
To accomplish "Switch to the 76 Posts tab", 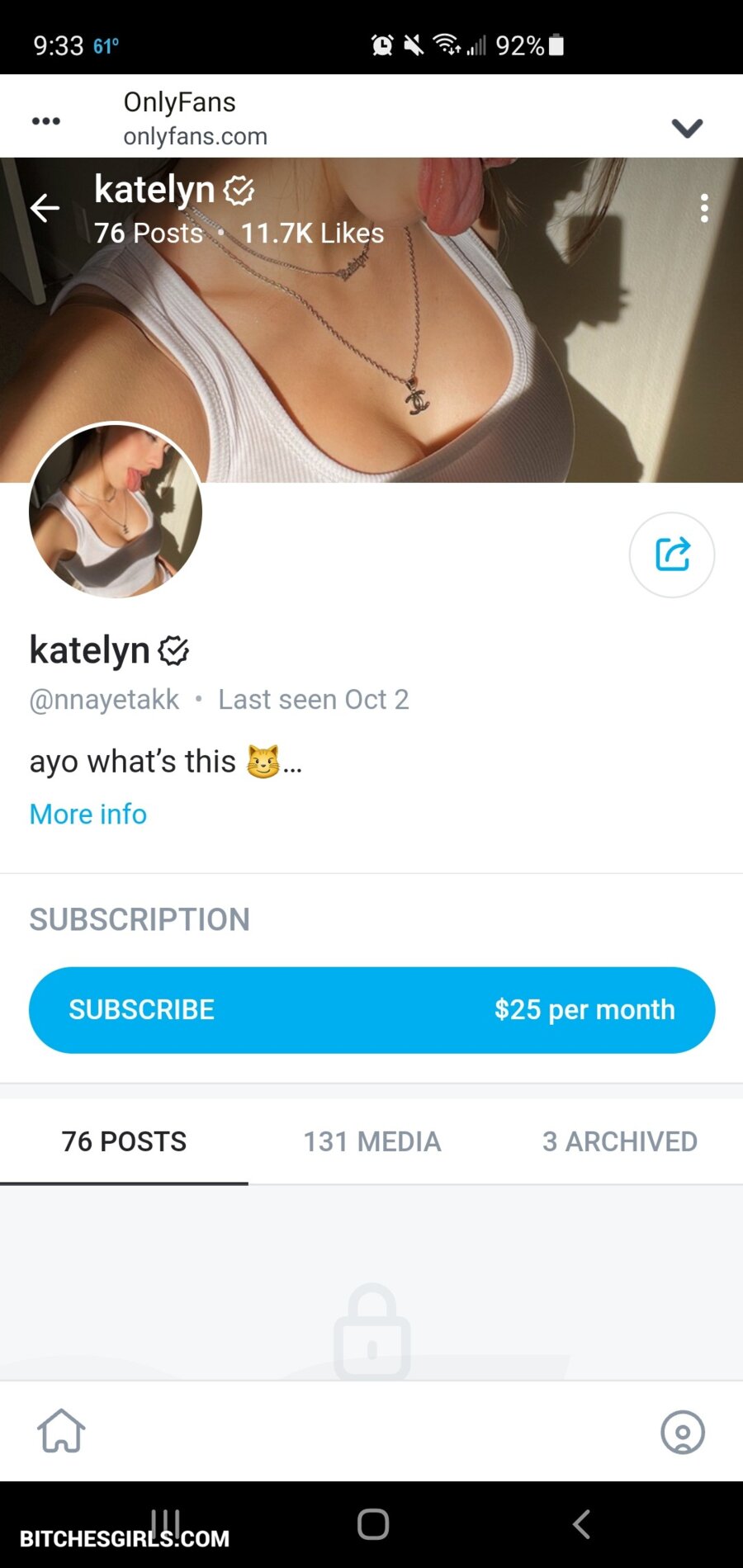I will click(x=124, y=1141).
